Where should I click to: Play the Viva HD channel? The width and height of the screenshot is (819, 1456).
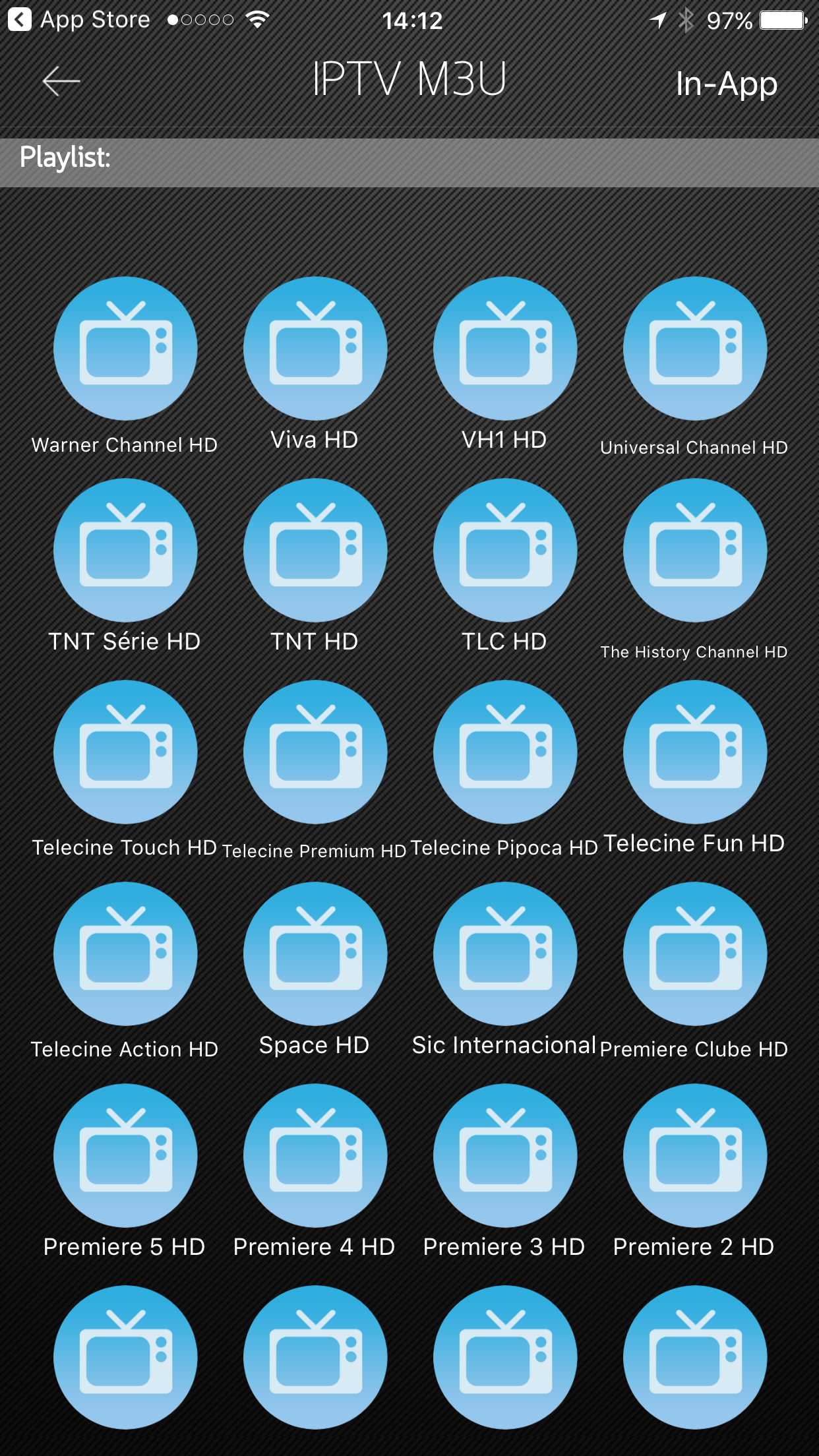point(315,349)
